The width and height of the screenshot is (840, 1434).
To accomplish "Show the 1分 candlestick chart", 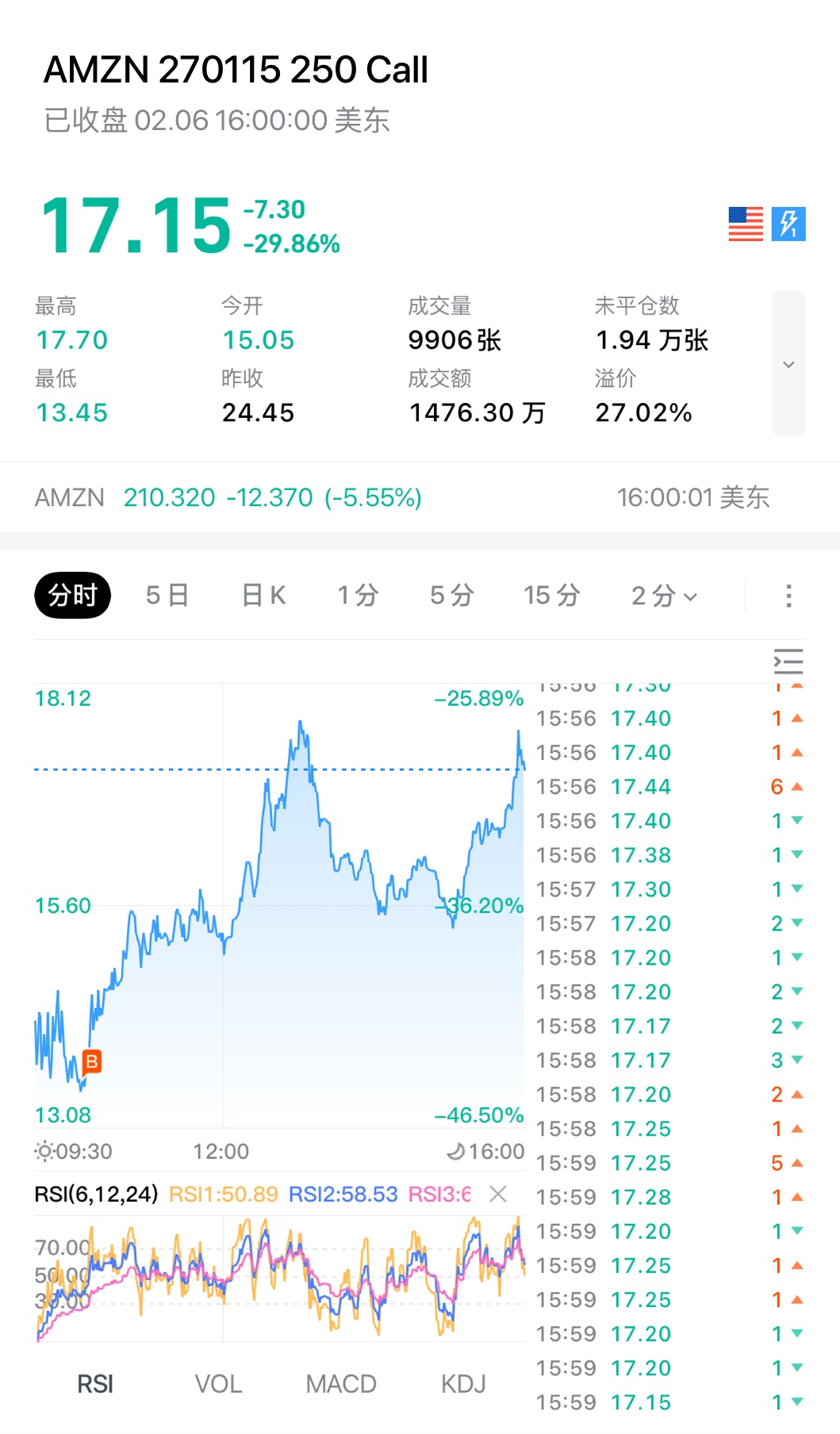I will coord(358,595).
